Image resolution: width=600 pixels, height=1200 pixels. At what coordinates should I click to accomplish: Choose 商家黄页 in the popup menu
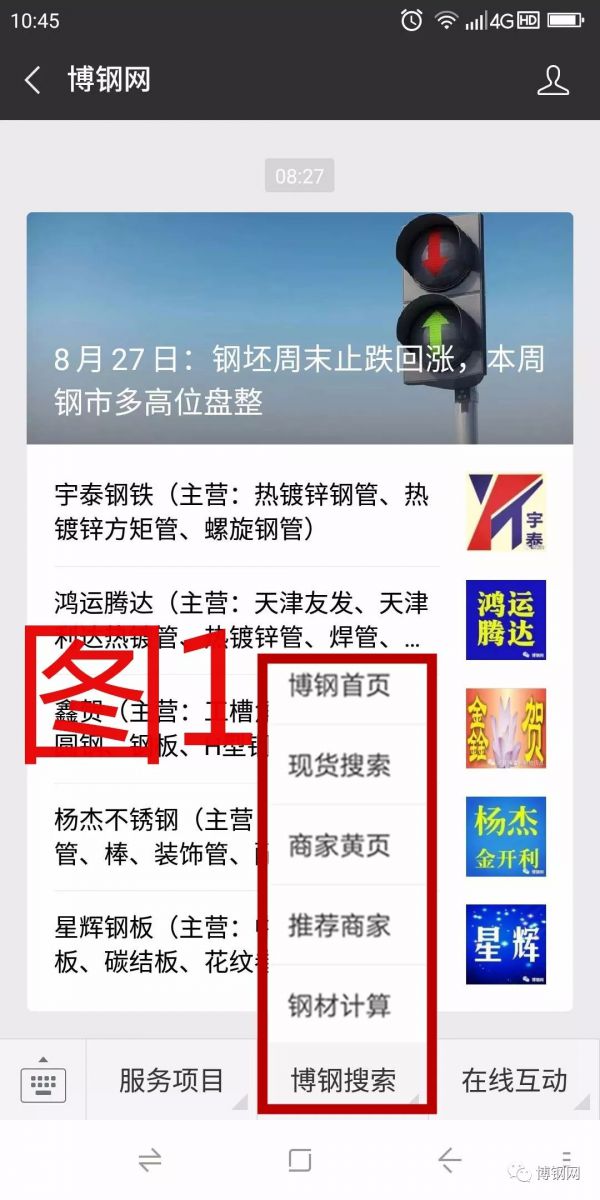click(340, 846)
